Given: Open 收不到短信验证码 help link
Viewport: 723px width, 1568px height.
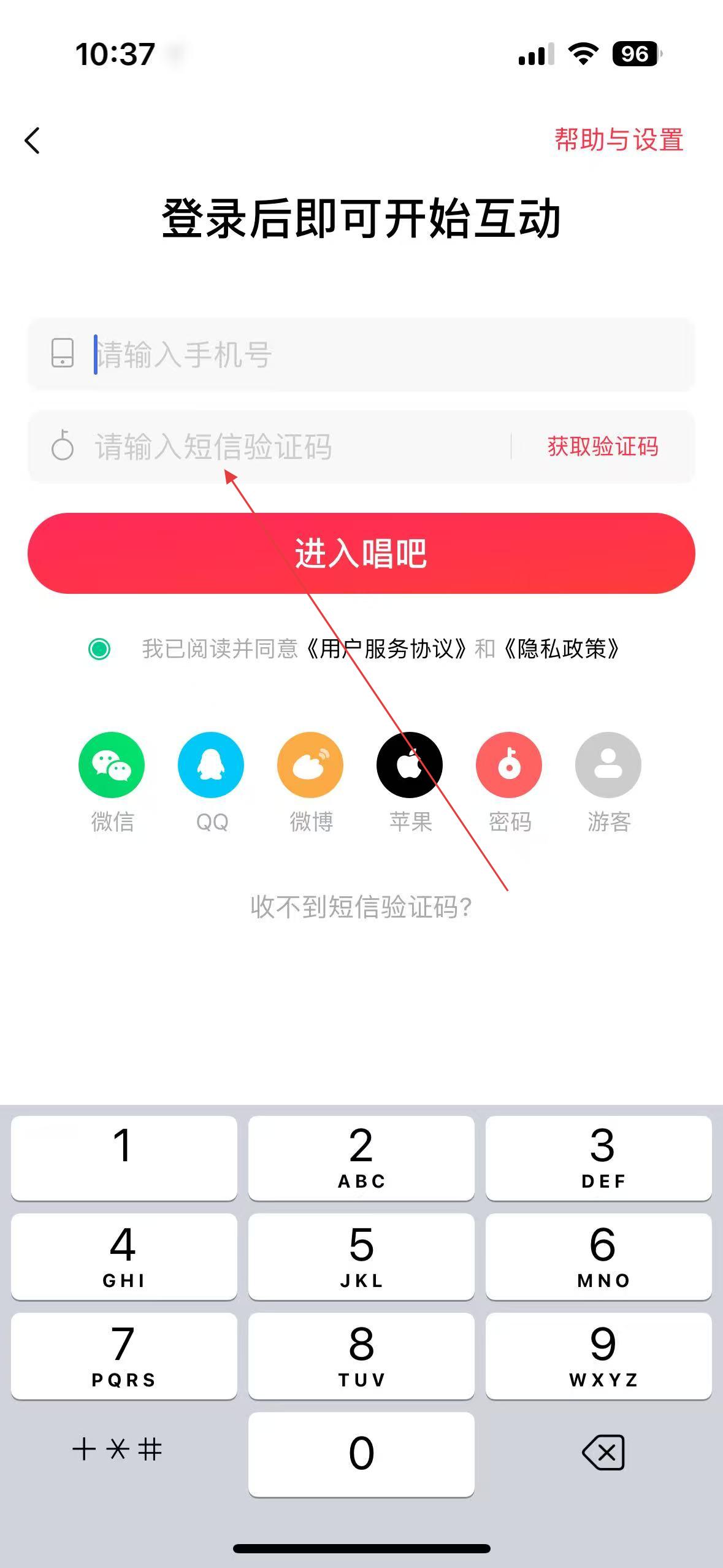Looking at the screenshot, I should [361, 907].
